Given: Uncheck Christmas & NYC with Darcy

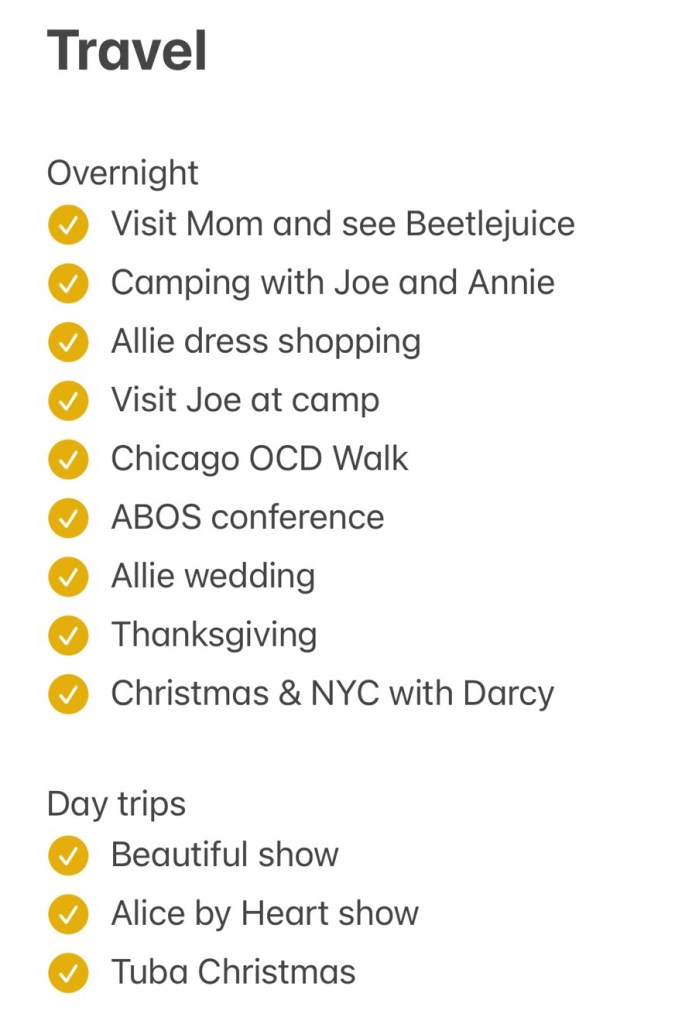Looking at the screenshot, I should [68, 695].
